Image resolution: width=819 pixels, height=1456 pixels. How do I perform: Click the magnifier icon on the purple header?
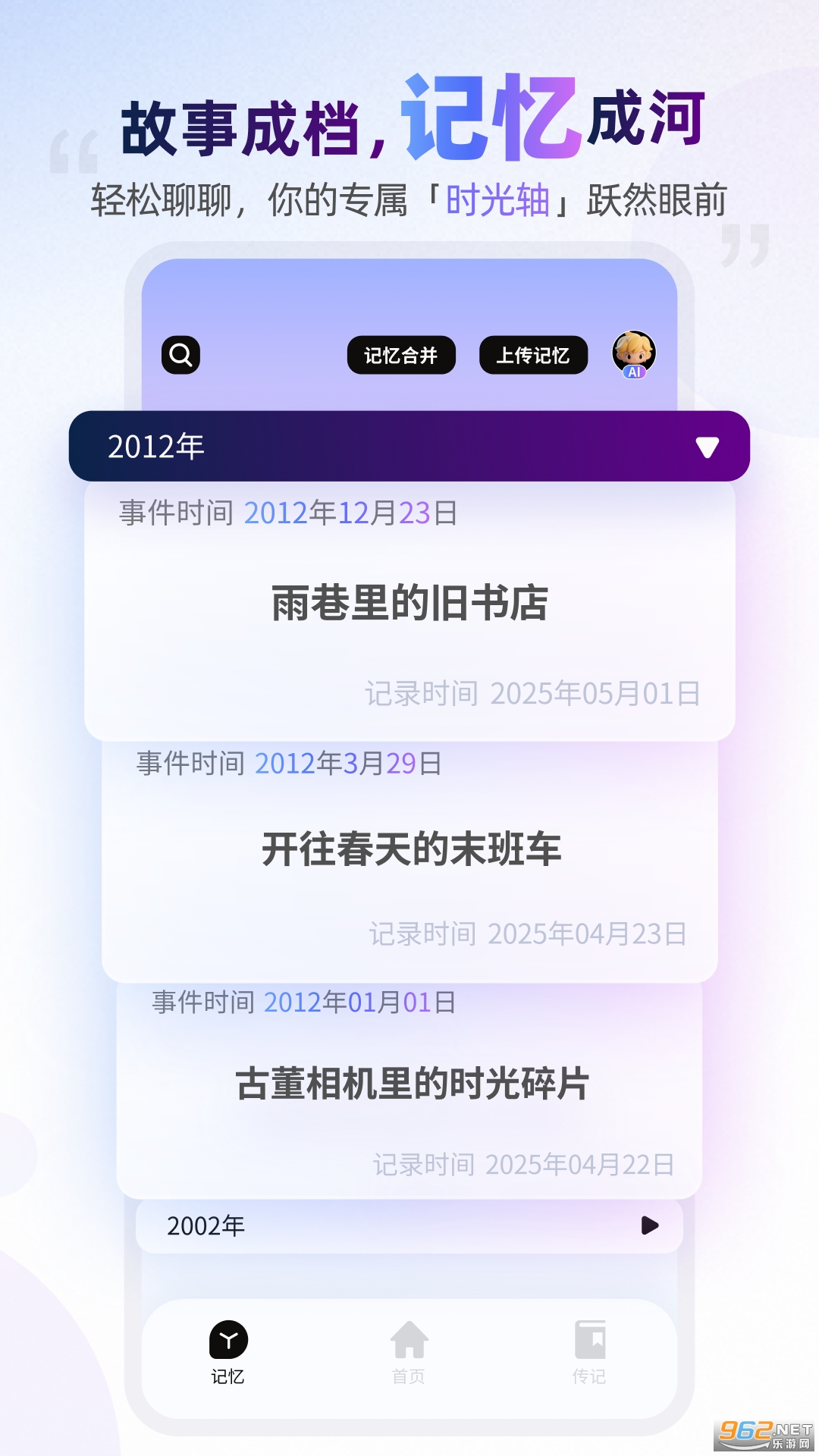pyautogui.click(x=181, y=354)
